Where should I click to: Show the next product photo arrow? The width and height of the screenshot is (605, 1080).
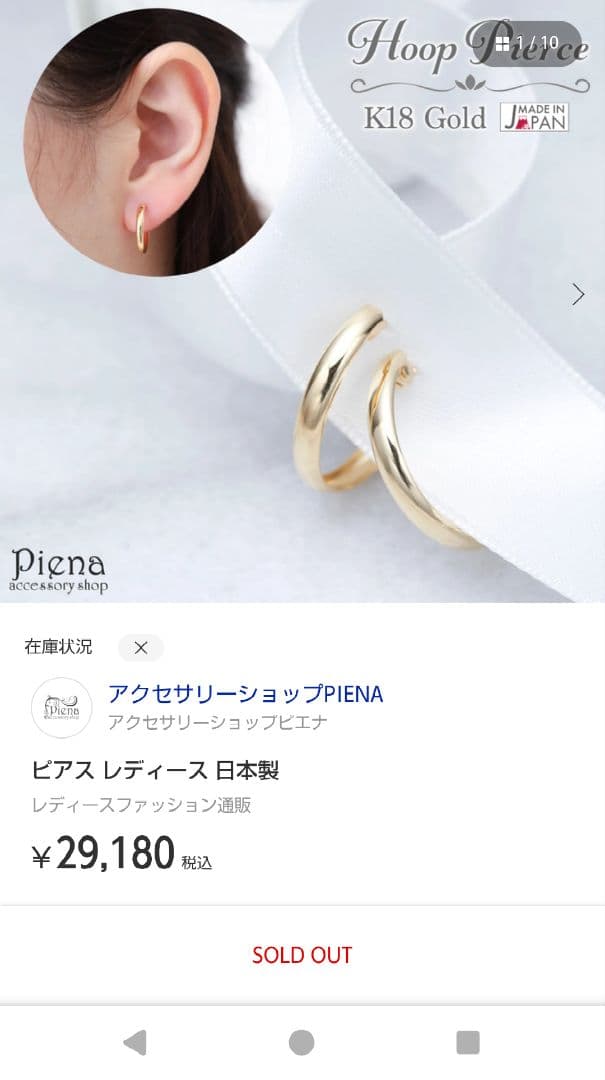tap(578, 294)
